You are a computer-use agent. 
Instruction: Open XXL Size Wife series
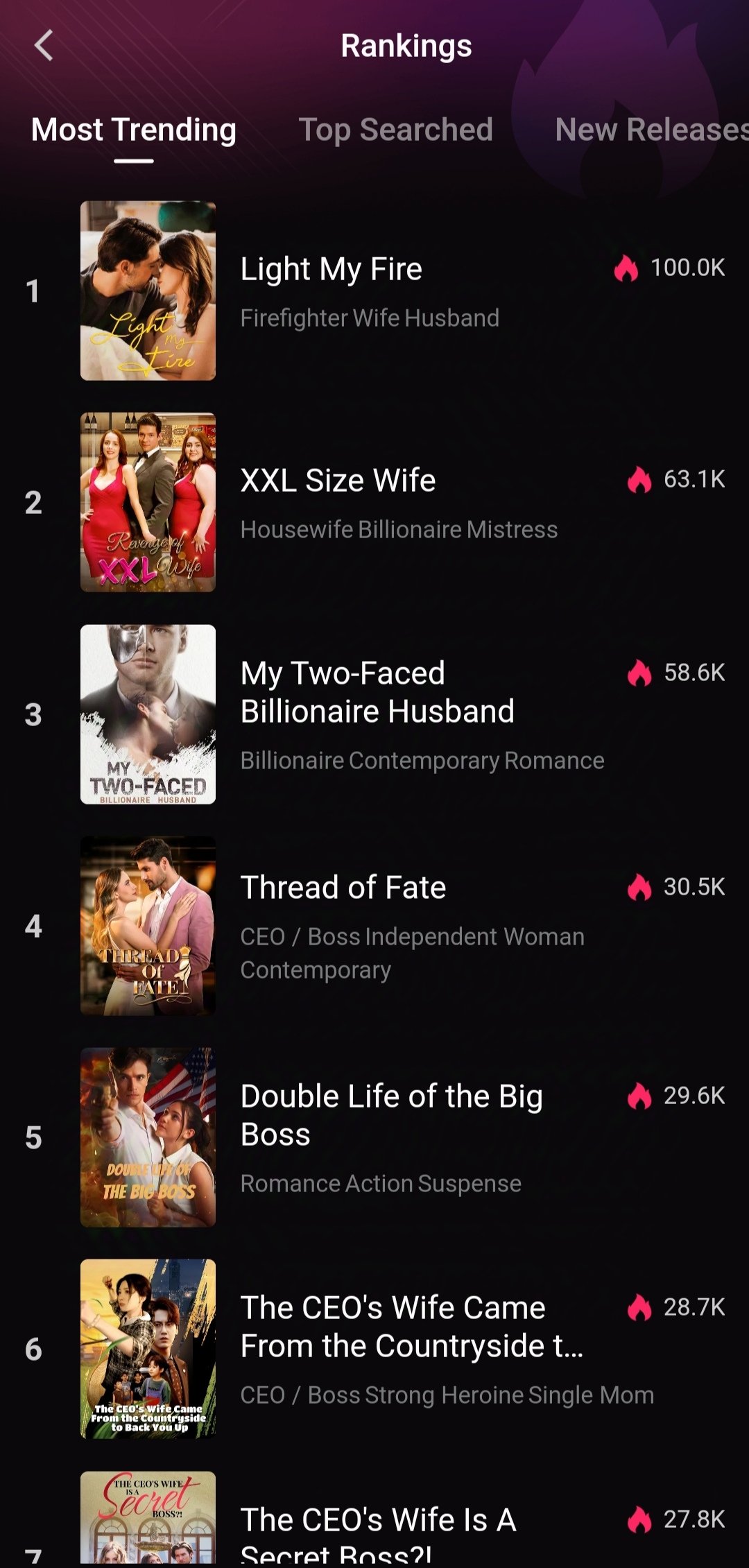pyautogui.click(x=338, y=481)
